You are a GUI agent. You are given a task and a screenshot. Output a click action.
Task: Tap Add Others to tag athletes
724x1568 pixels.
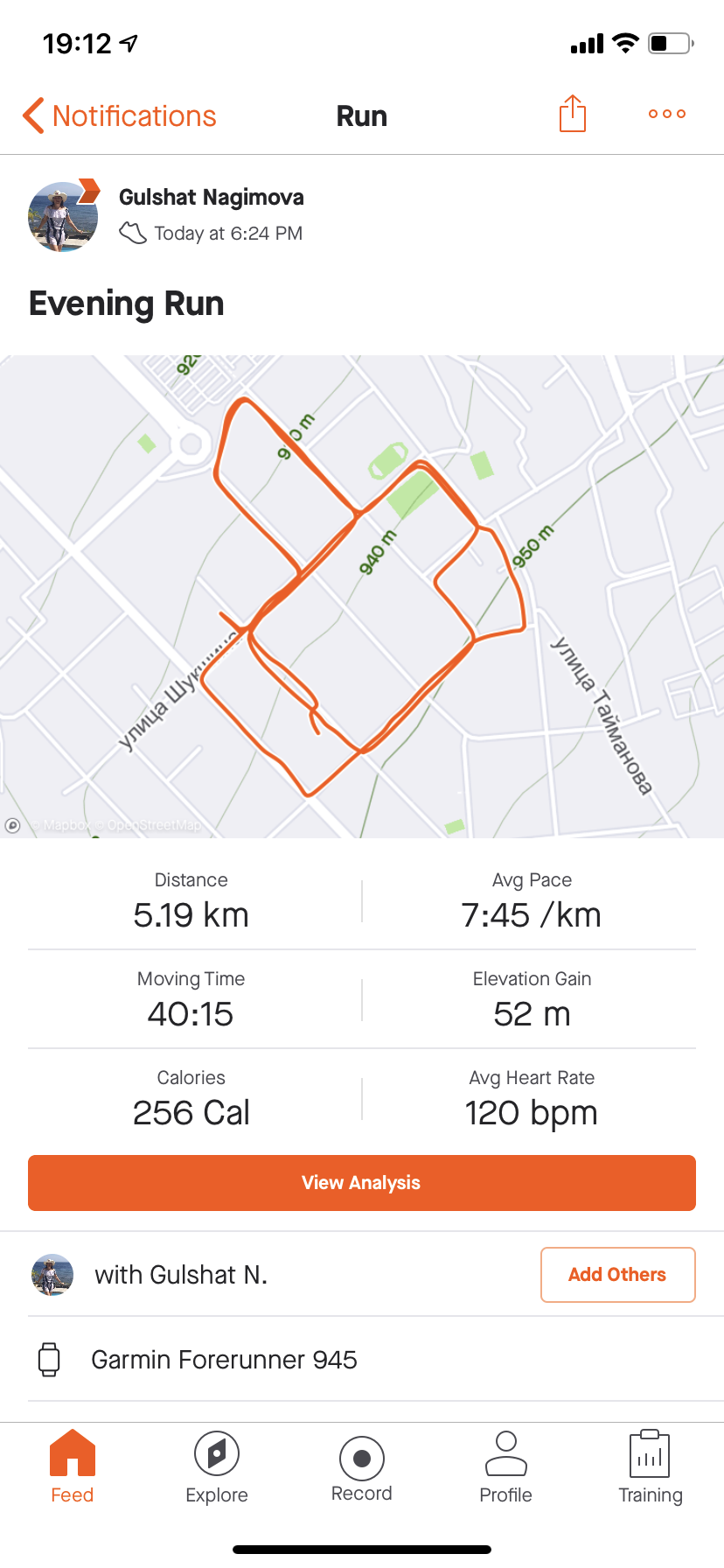coord(617,1274)
